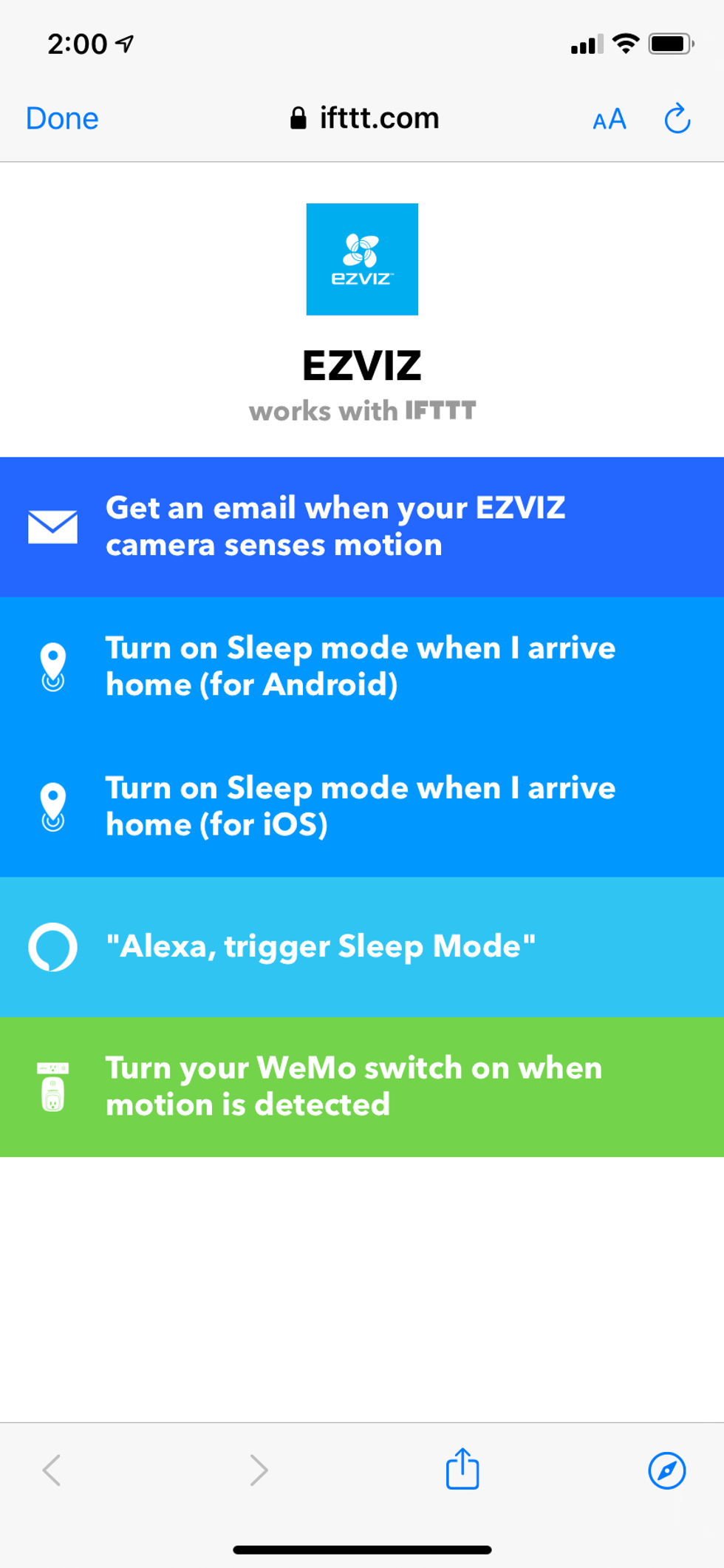724x1568 pixels.
Task: Select the email envelope icon on the motion applet
Action: tap(52, 526)
